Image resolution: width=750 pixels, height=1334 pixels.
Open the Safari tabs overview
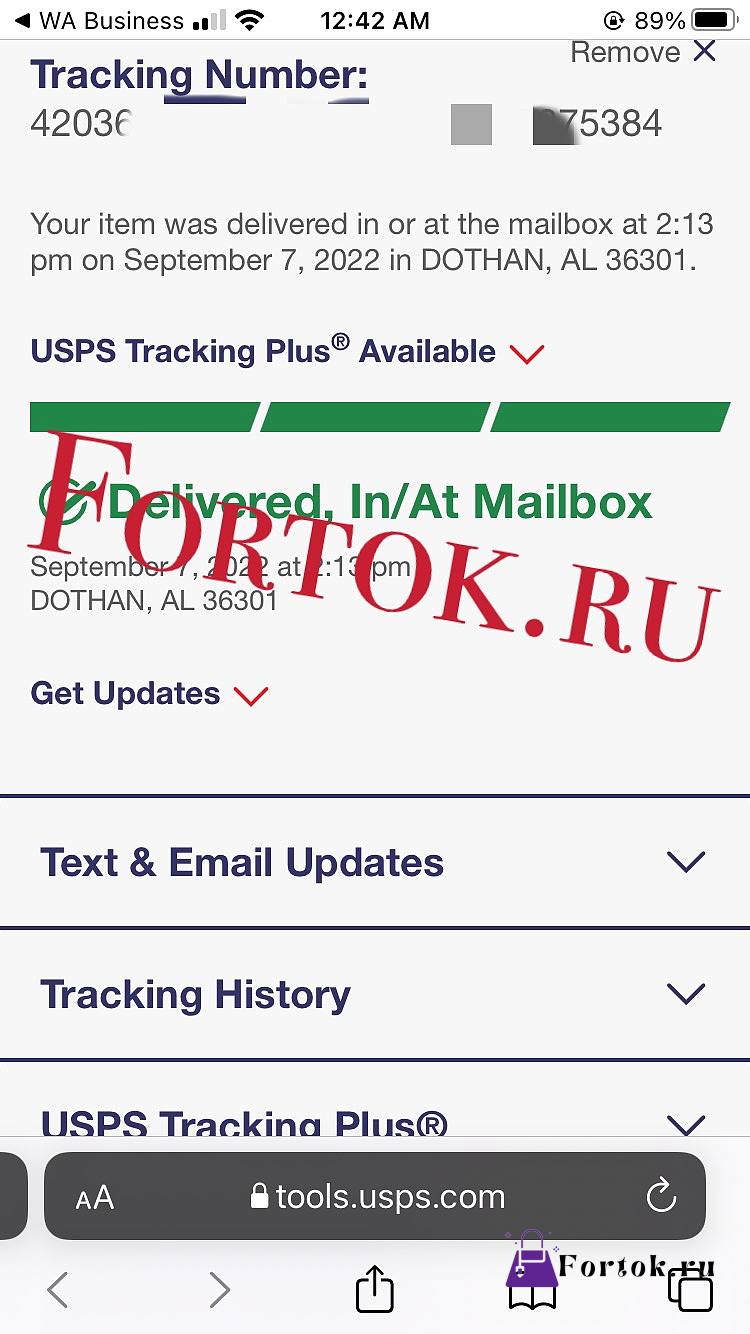(x=690, y=1290)
